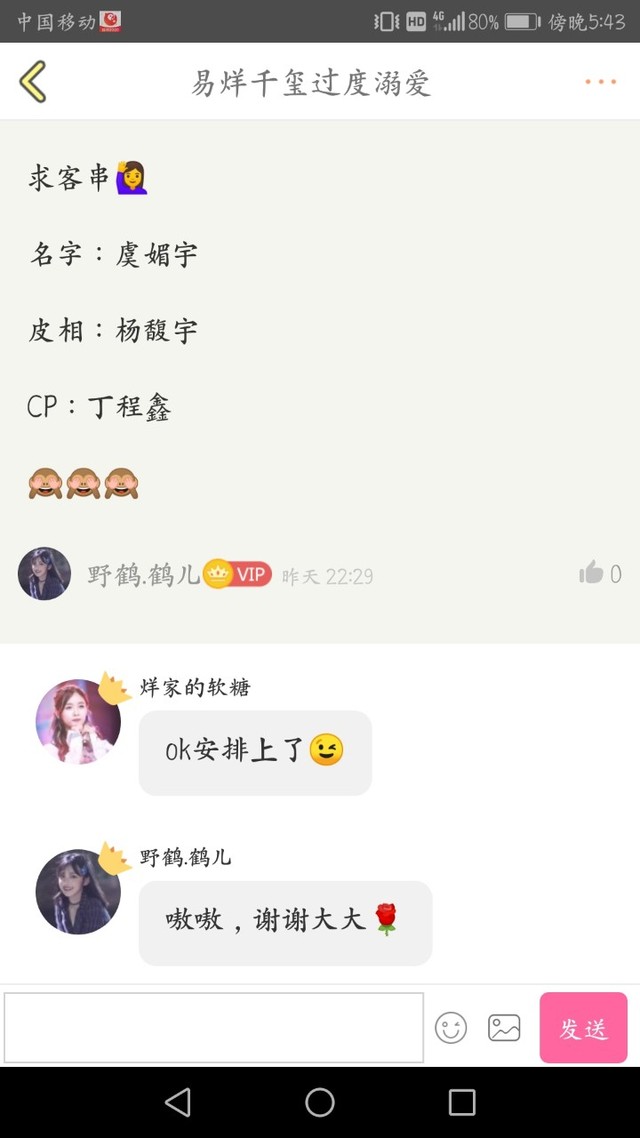Focus the comment text input box
The image size is (640, 1138).
click(213, 1027)
